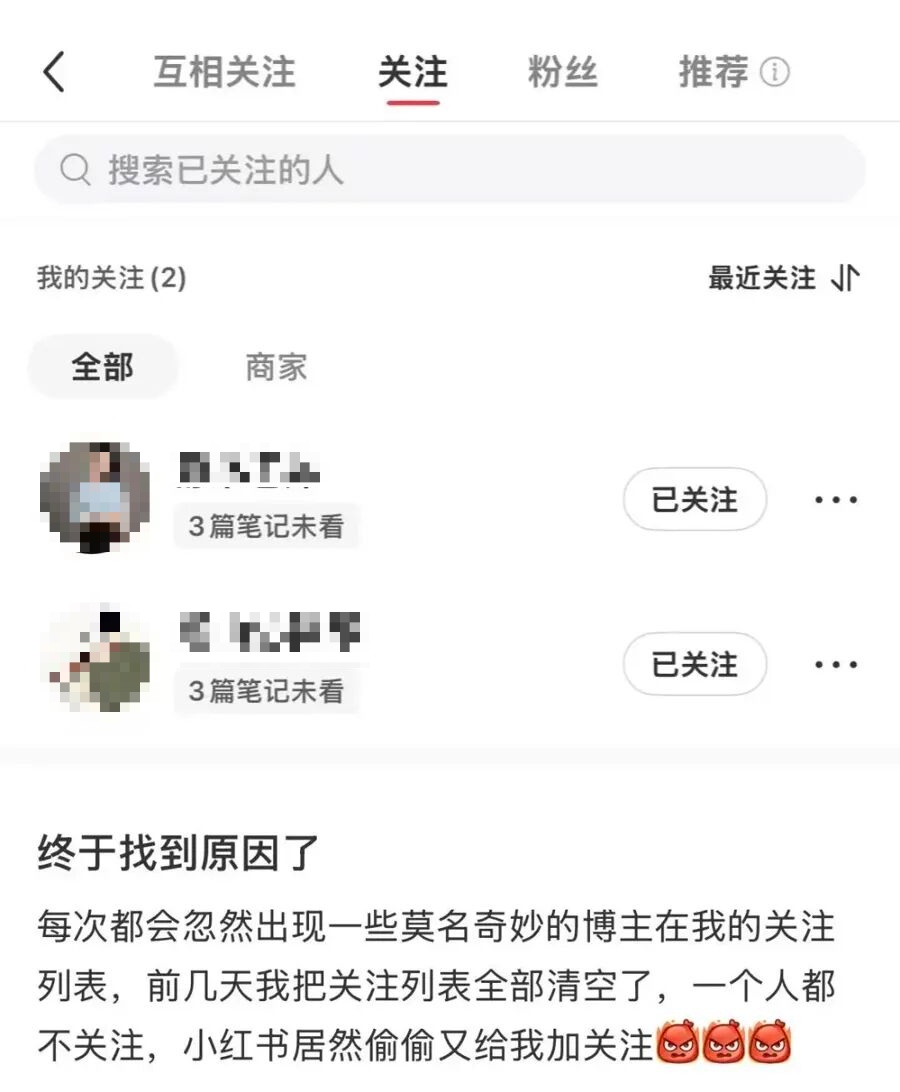Click the info icon next to 推荐
Screen dimensions: 900x1092
coord(777,71)
